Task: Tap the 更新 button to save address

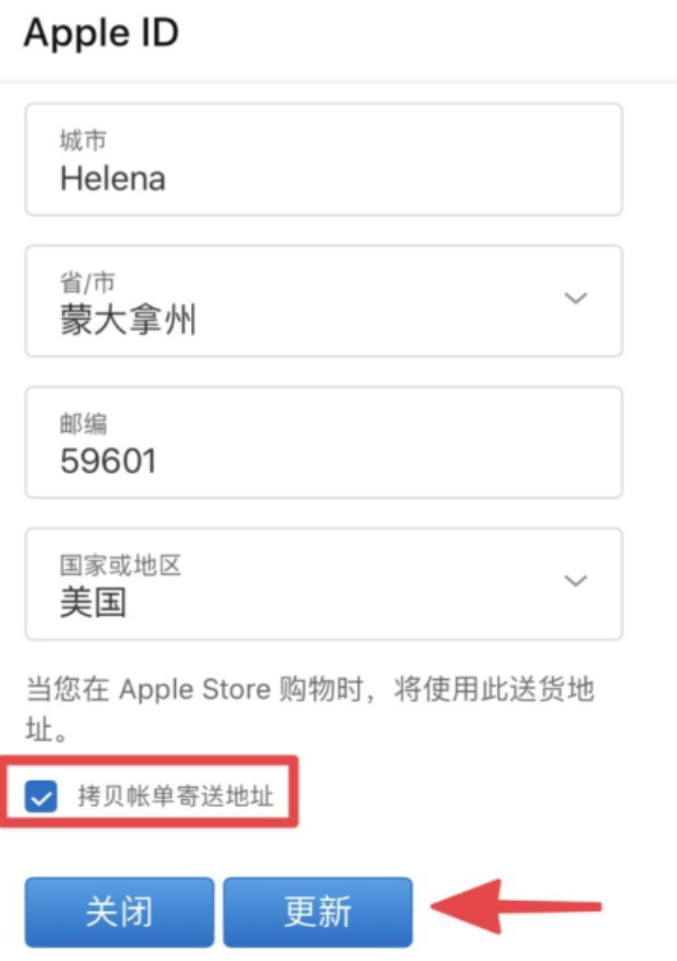Action: tap(317, 912)
